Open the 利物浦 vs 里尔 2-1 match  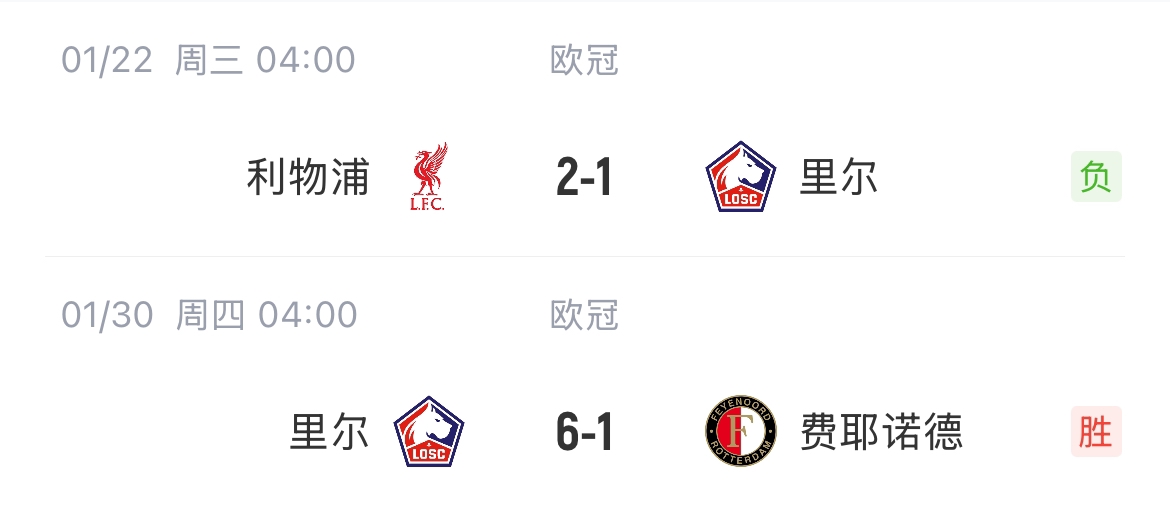(584, 178)
